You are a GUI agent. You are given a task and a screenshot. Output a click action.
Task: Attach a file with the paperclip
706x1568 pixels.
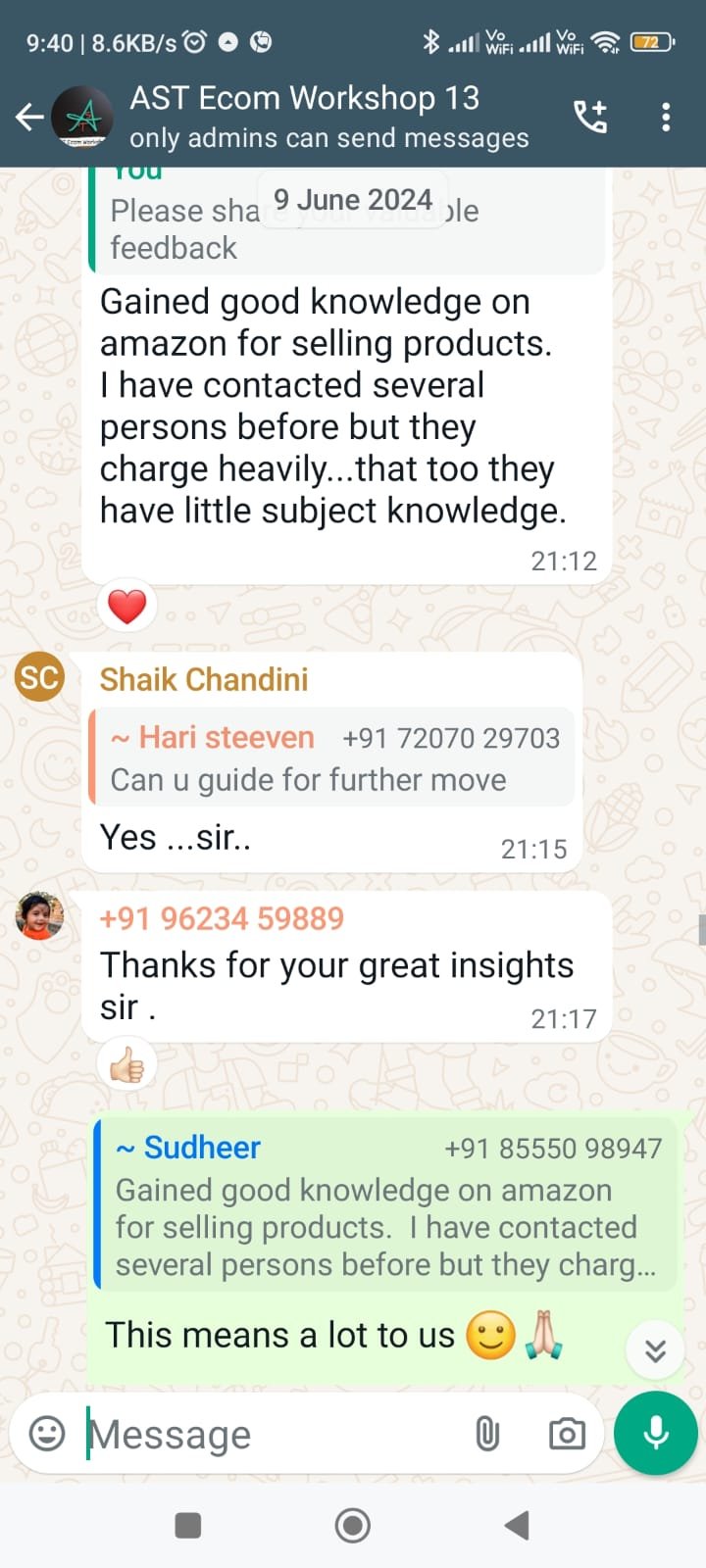coord(487,1434)
